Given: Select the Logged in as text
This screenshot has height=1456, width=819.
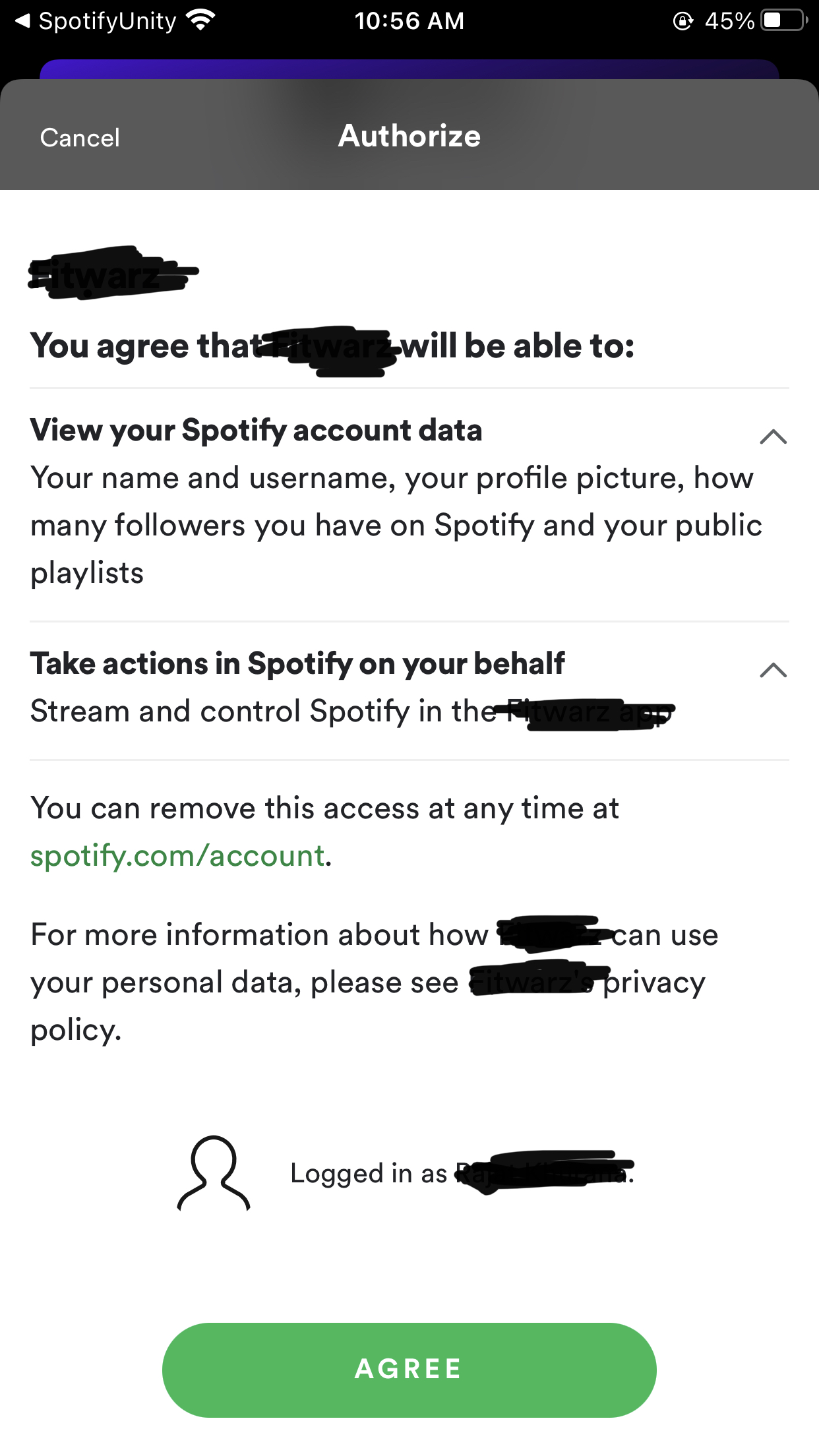Looking at the screenshot, I should point(373,1174).
